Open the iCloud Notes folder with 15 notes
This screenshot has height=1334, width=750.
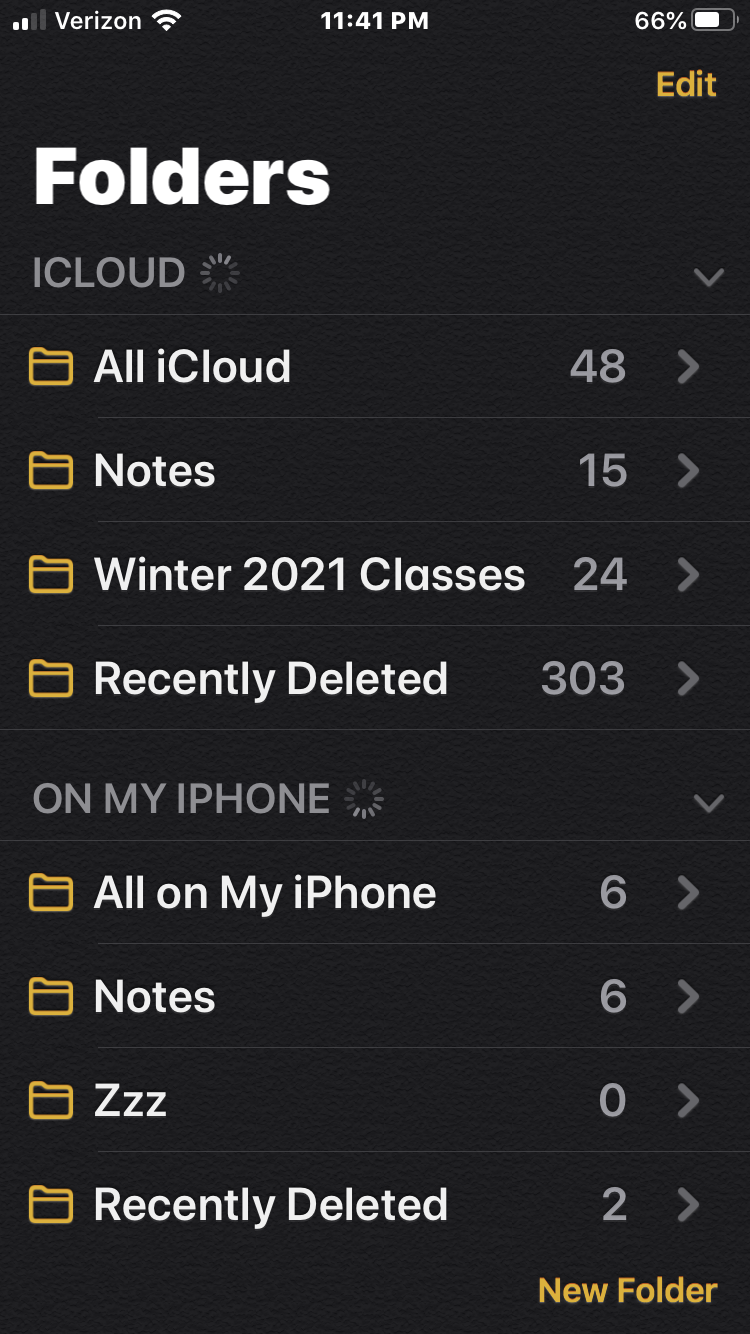[375, 471]
